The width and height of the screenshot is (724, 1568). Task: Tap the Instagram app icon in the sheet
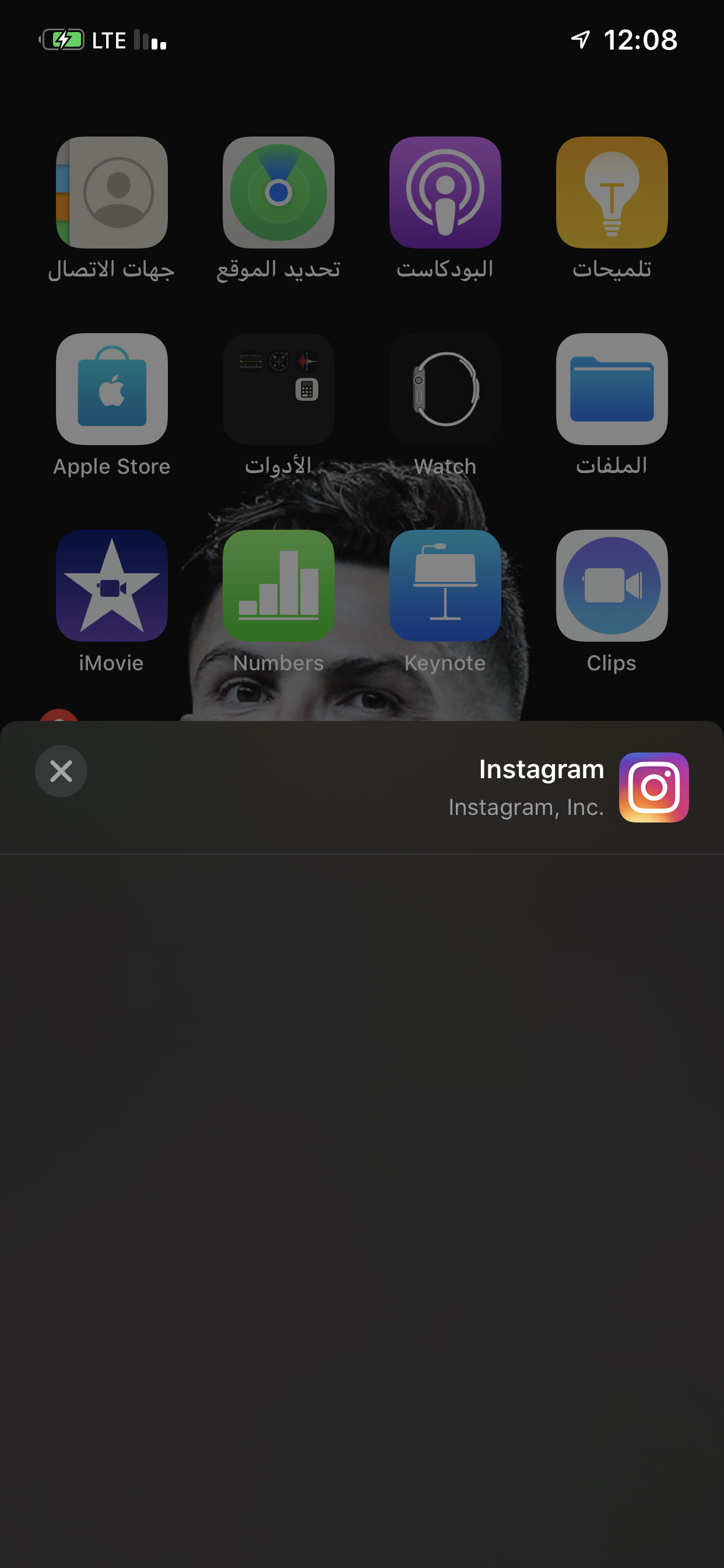pos(653,787)
